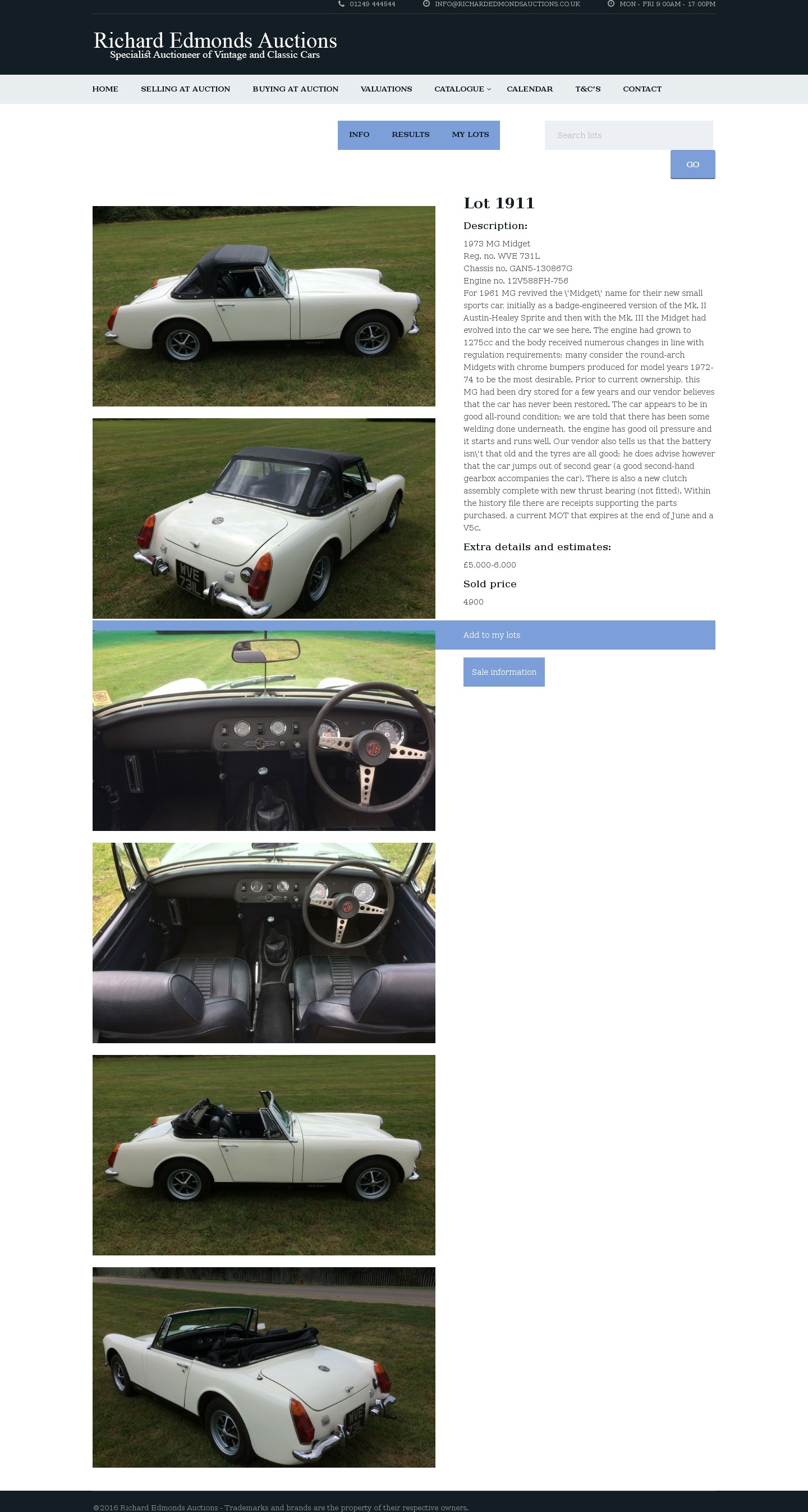
Task: Enlarge the dashboard and steering wheel photo
Action: [264, 731]
